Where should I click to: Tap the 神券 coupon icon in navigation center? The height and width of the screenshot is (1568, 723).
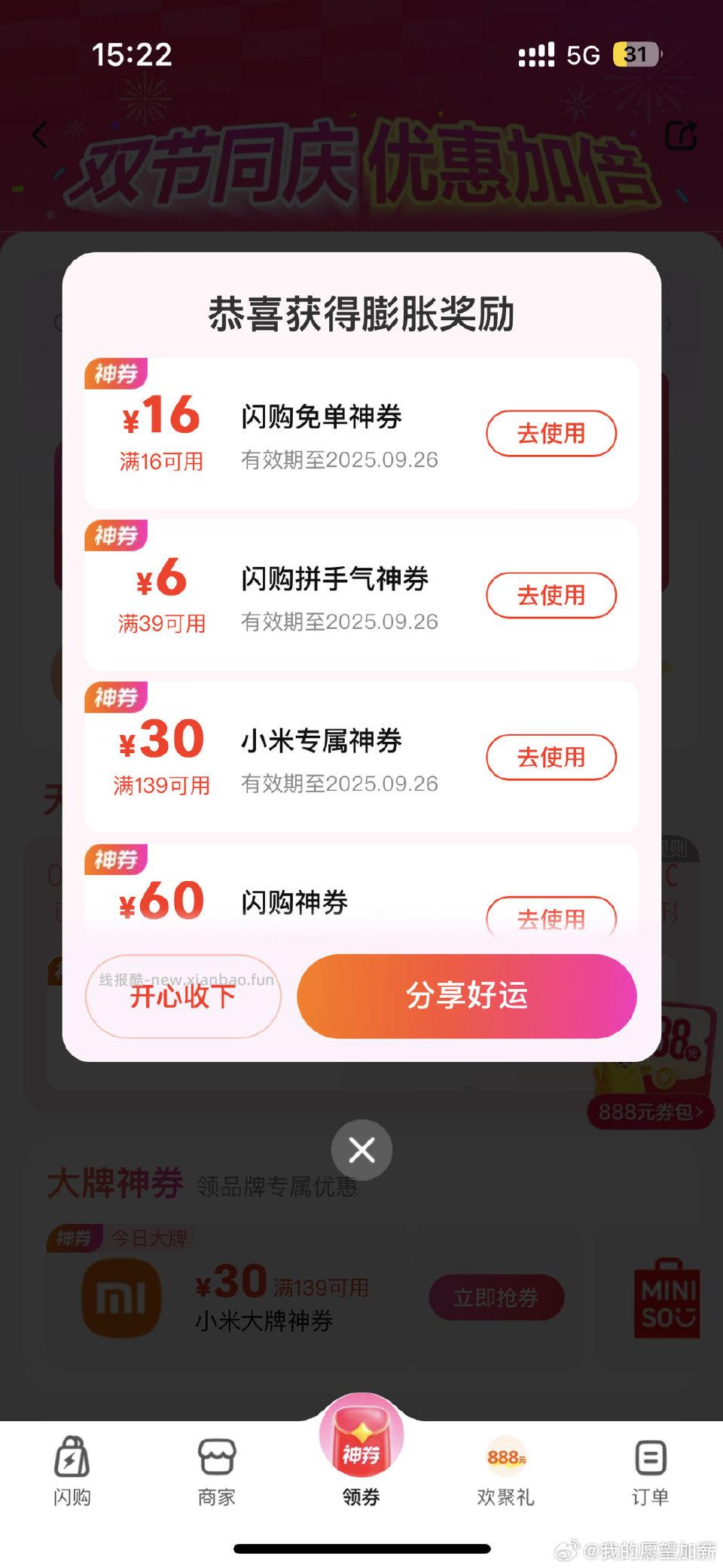361,1442
